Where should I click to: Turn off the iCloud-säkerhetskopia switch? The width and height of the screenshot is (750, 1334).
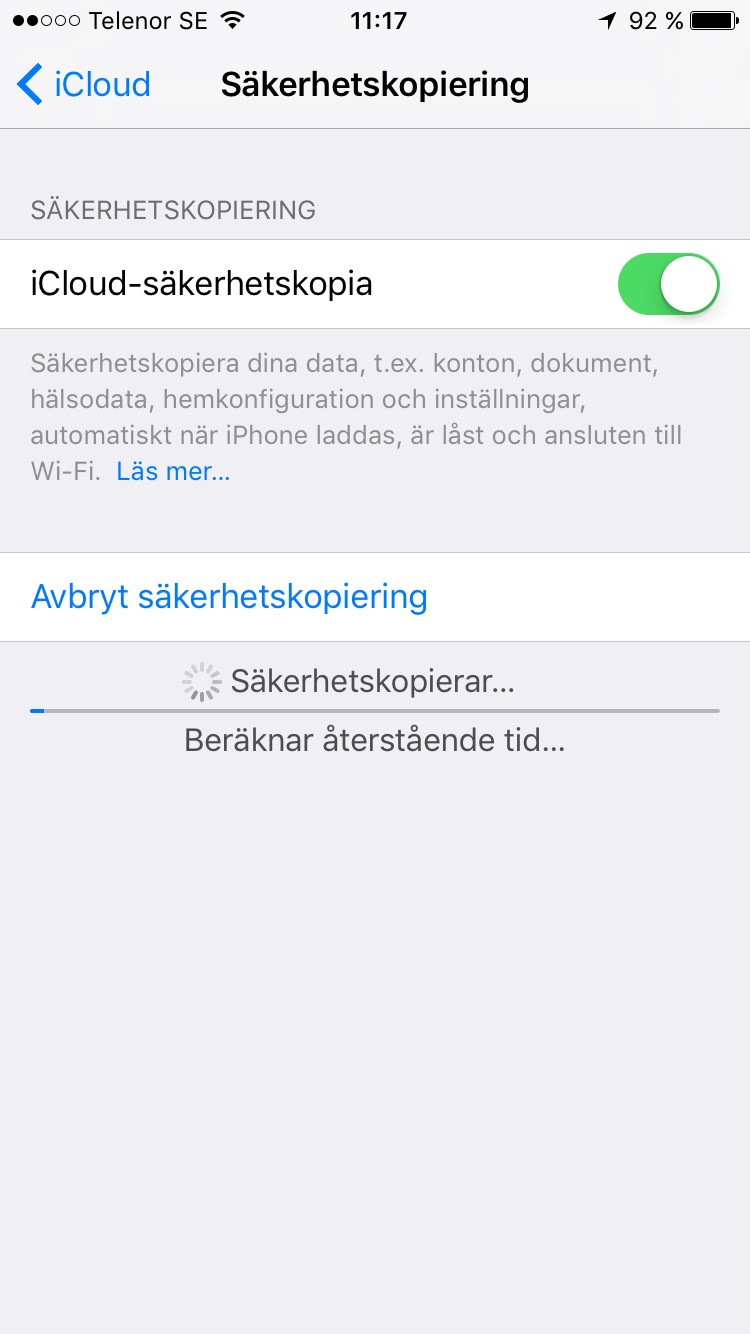coord(669,284)
